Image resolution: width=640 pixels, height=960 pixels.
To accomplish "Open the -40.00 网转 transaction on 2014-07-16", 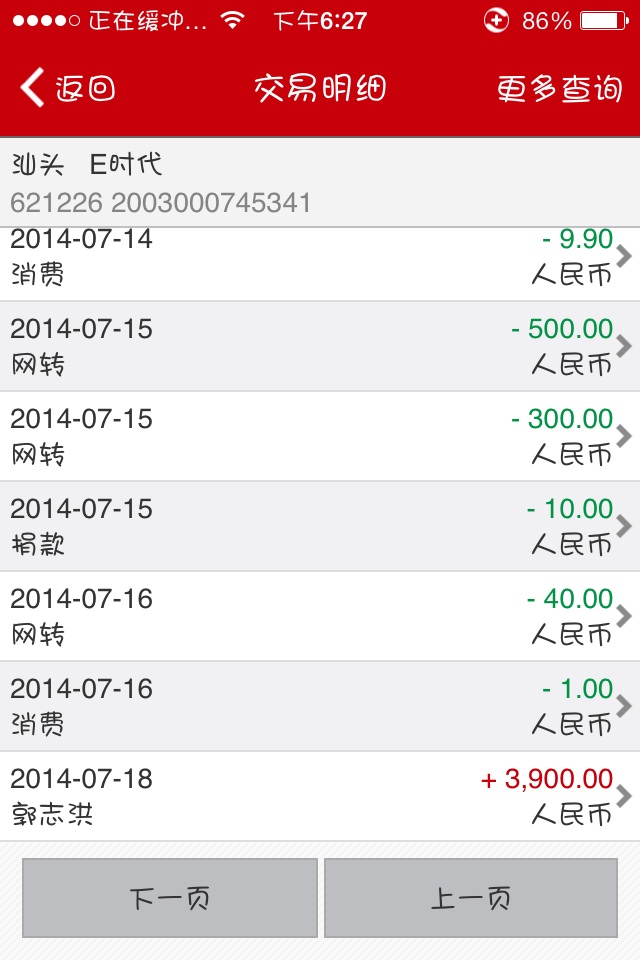I will [320, 616].
